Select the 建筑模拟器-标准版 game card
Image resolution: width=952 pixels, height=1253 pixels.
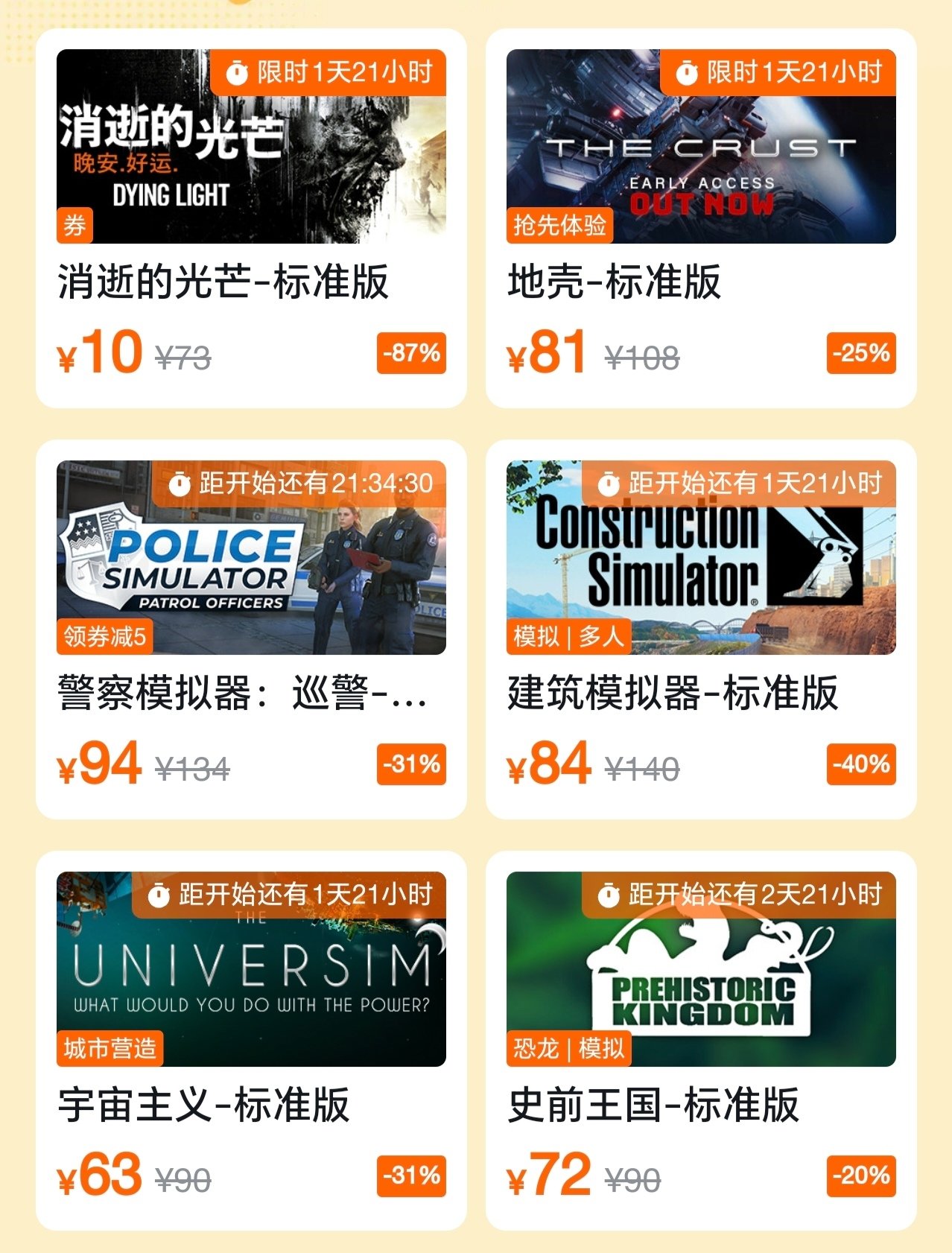(x=700, y=630)
